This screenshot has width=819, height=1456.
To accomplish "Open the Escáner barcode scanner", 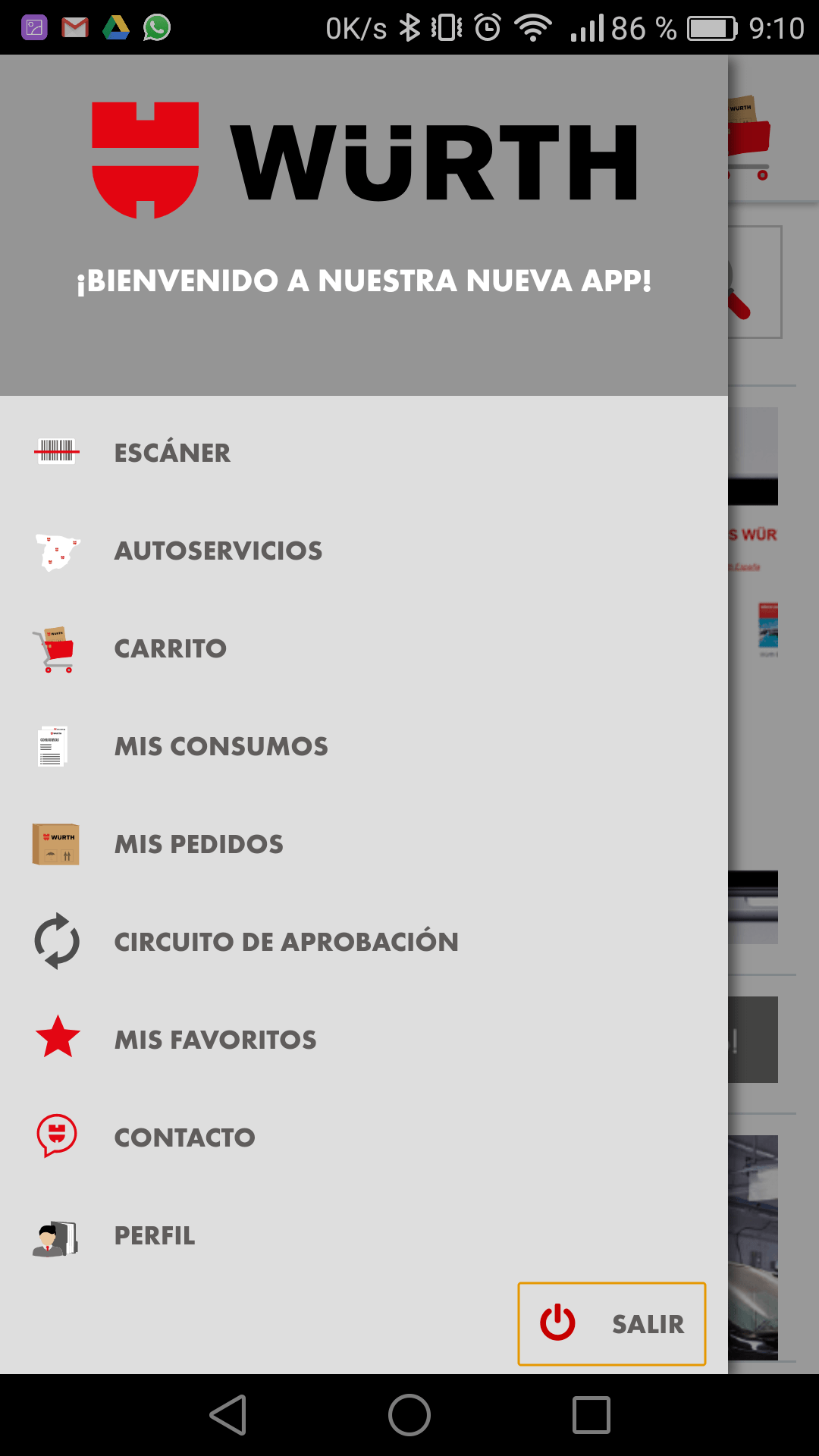I will point(172,453).
